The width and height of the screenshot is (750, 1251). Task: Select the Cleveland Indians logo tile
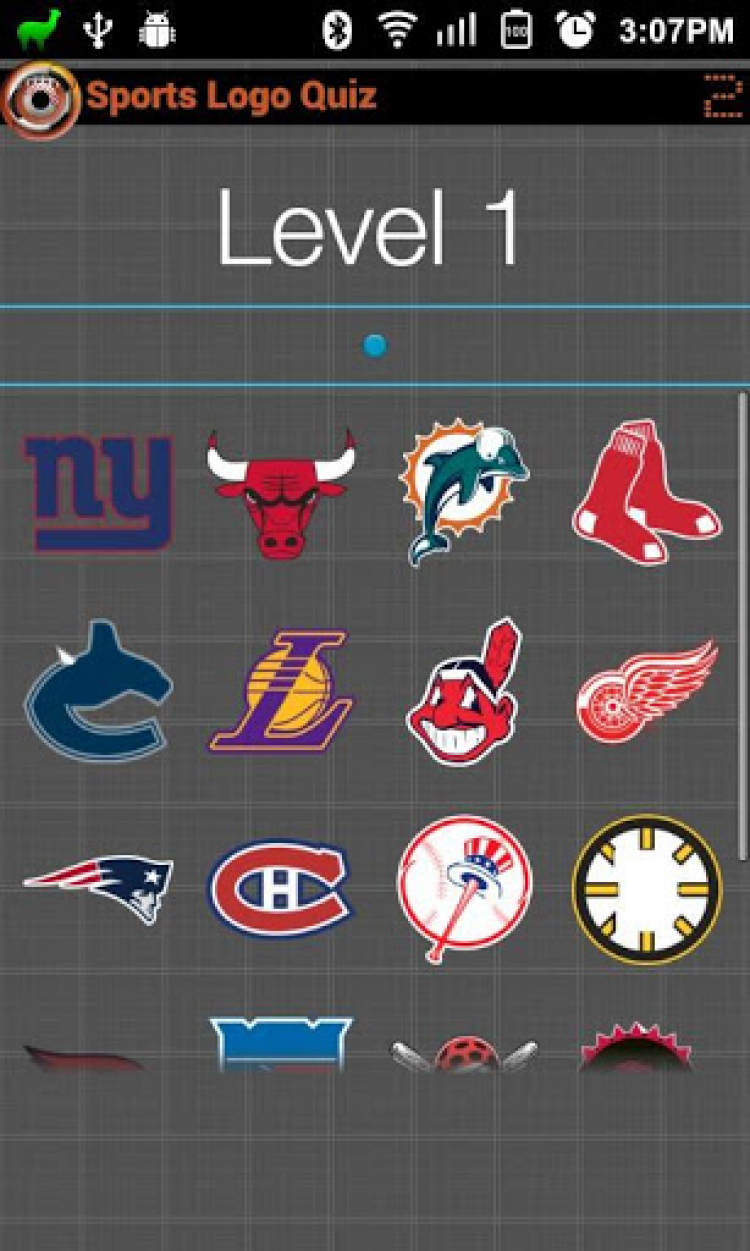tap(464, 691)
